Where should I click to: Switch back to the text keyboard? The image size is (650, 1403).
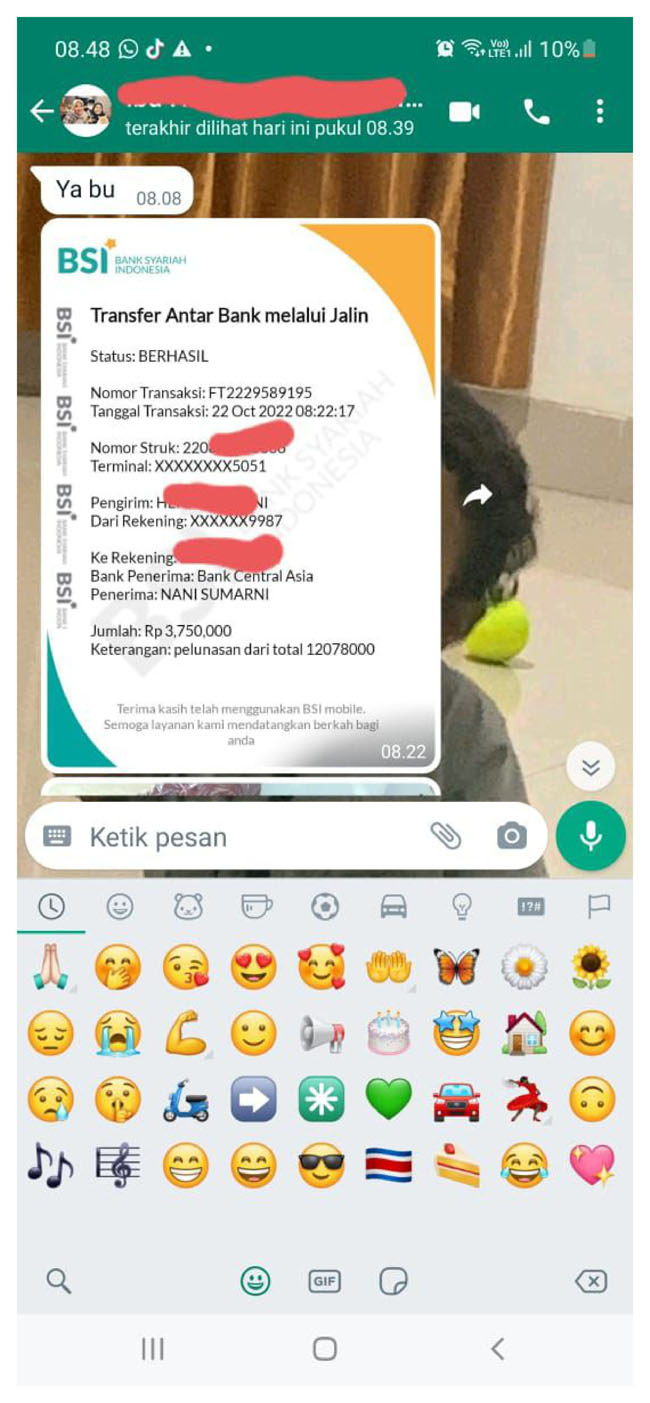click(58, 837)
